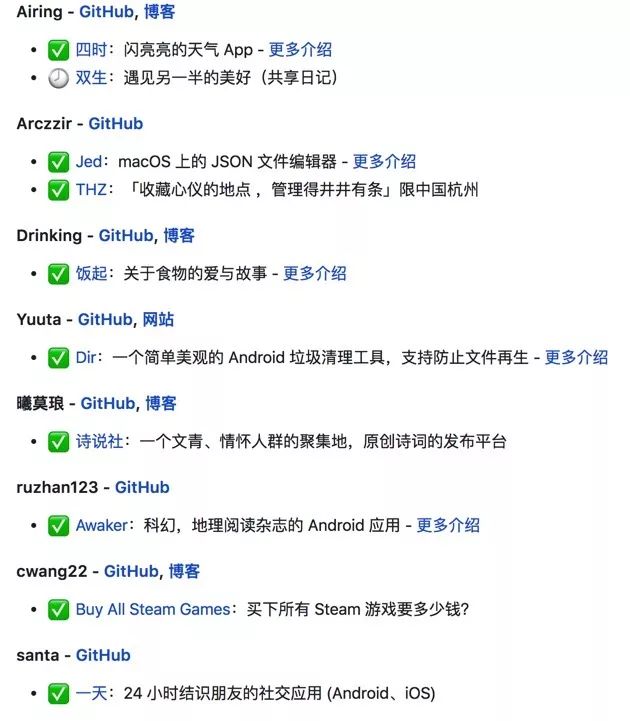
Task: Visit Drinking's 博客 link
Action: (x=179, y=236)
